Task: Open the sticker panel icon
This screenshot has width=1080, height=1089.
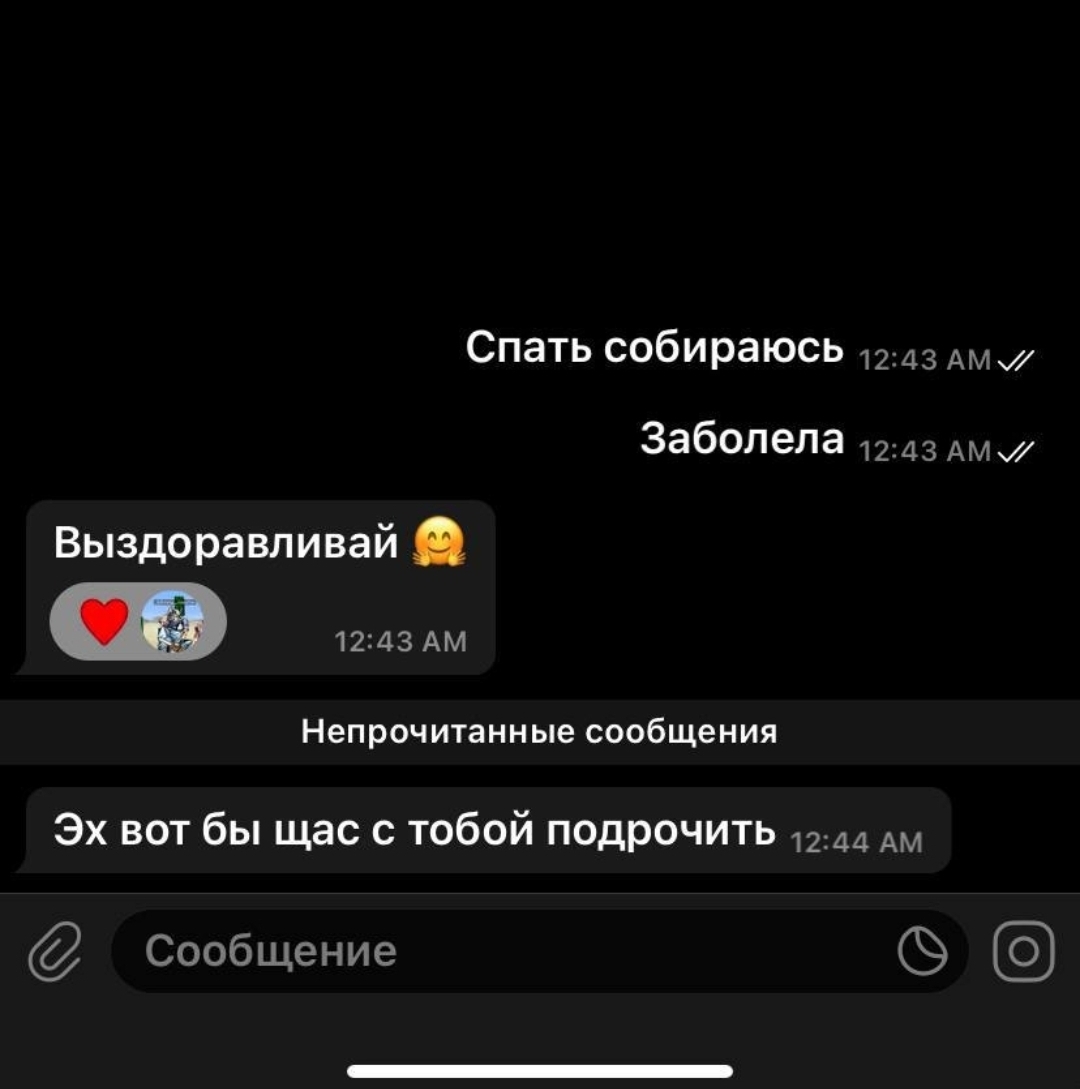Action: click(x=922, y=951)
